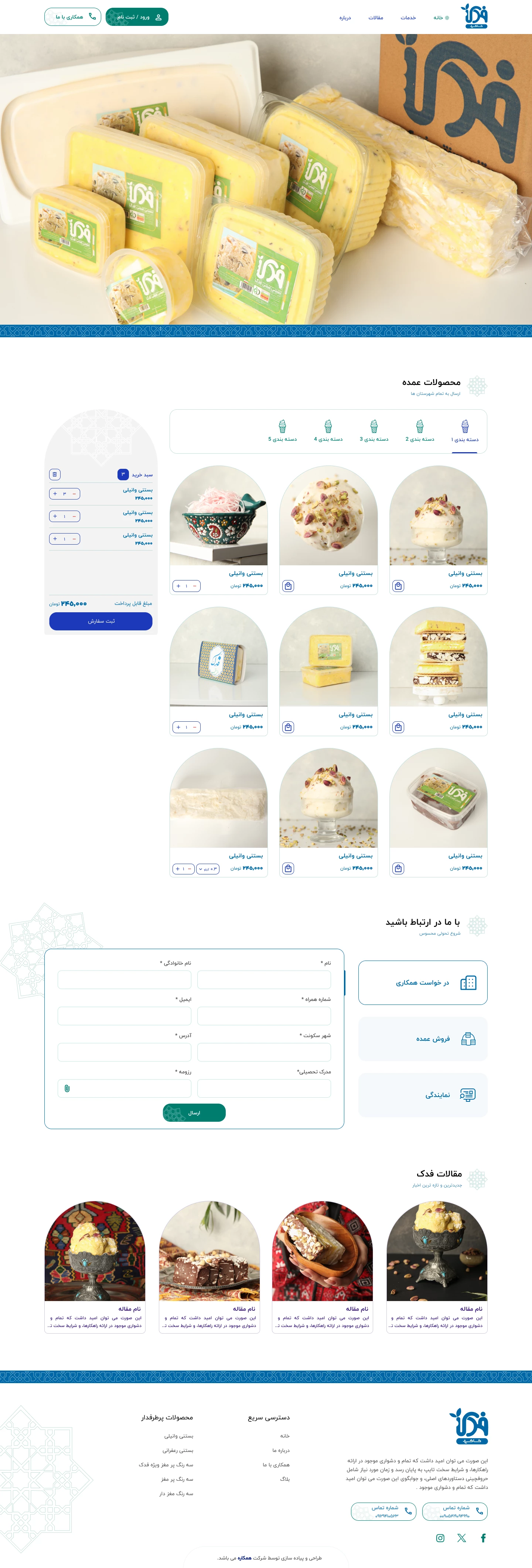Switch to the دسته بندی 2 tab

420,431
